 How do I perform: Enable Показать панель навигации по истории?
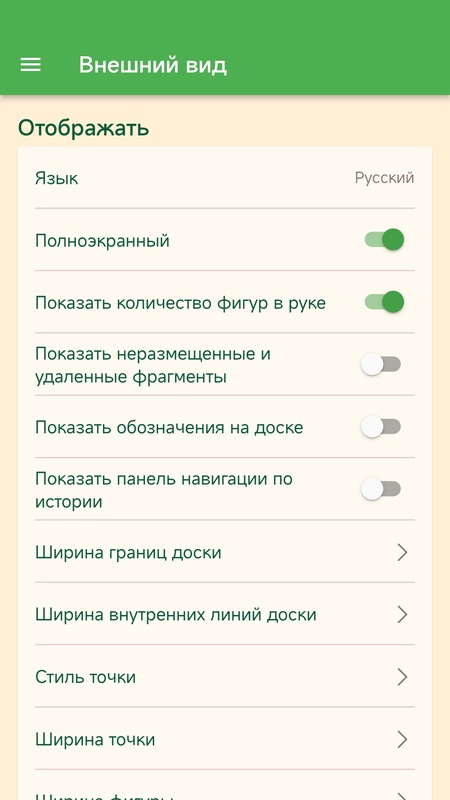(x=381, y=489)
